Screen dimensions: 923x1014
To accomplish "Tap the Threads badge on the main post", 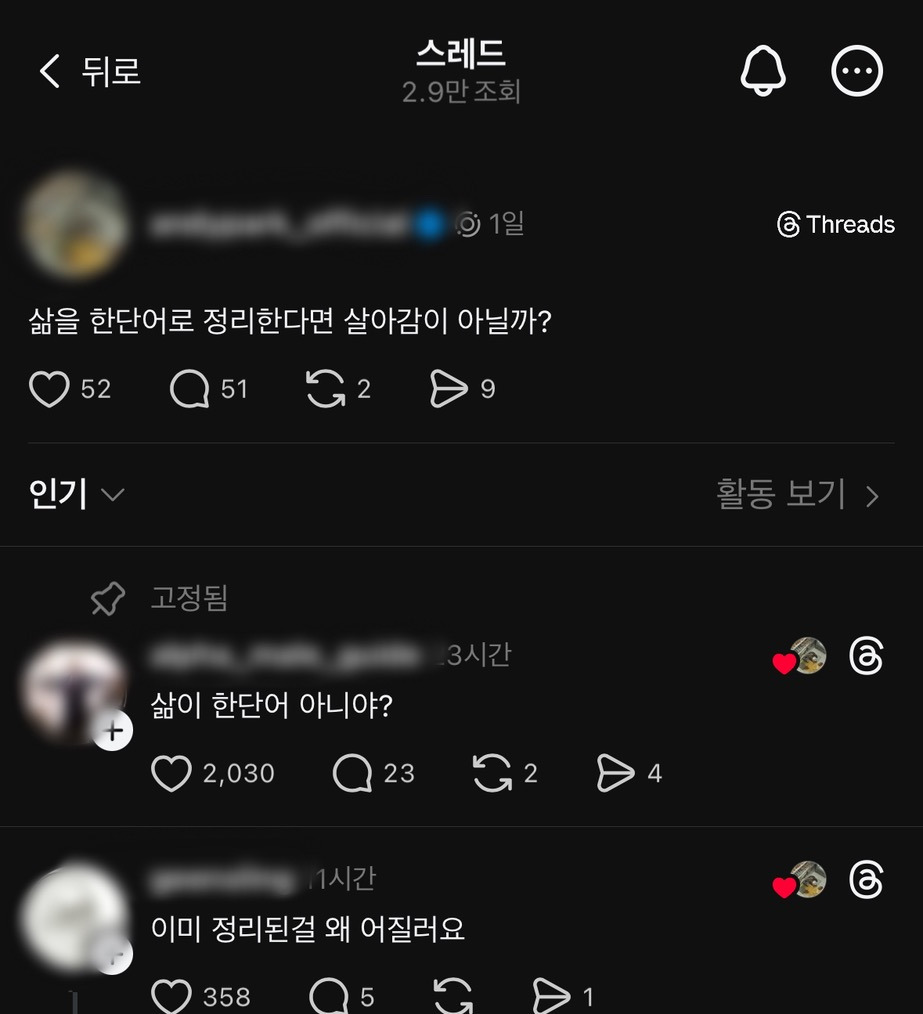I will 835,225.
